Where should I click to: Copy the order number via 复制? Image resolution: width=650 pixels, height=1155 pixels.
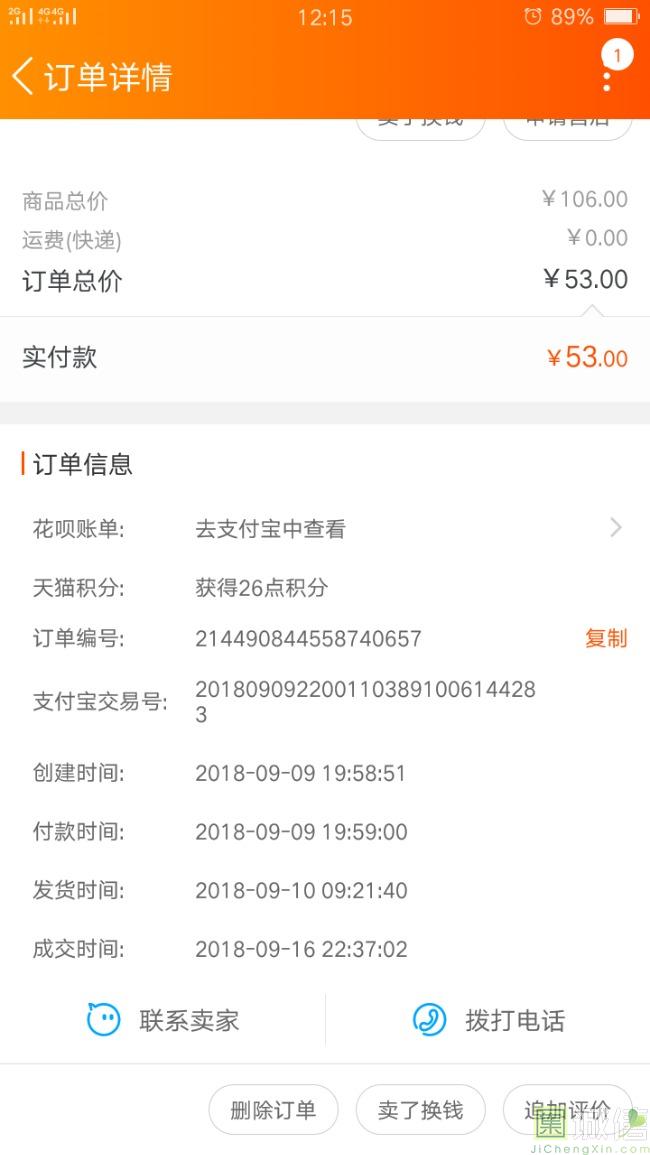point(605,638)
